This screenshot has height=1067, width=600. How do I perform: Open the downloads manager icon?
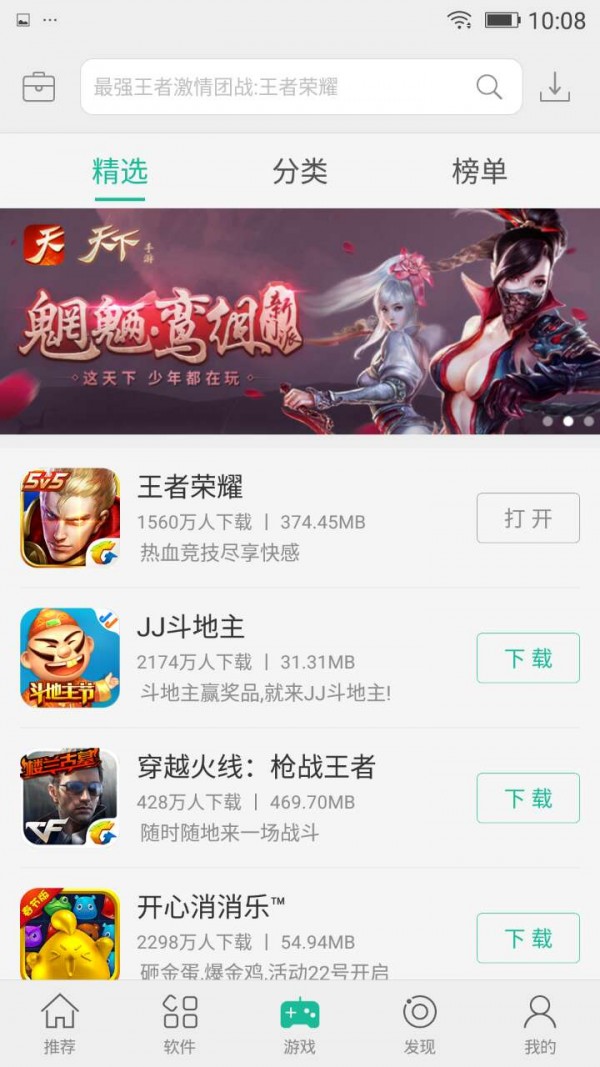[554, 87]
